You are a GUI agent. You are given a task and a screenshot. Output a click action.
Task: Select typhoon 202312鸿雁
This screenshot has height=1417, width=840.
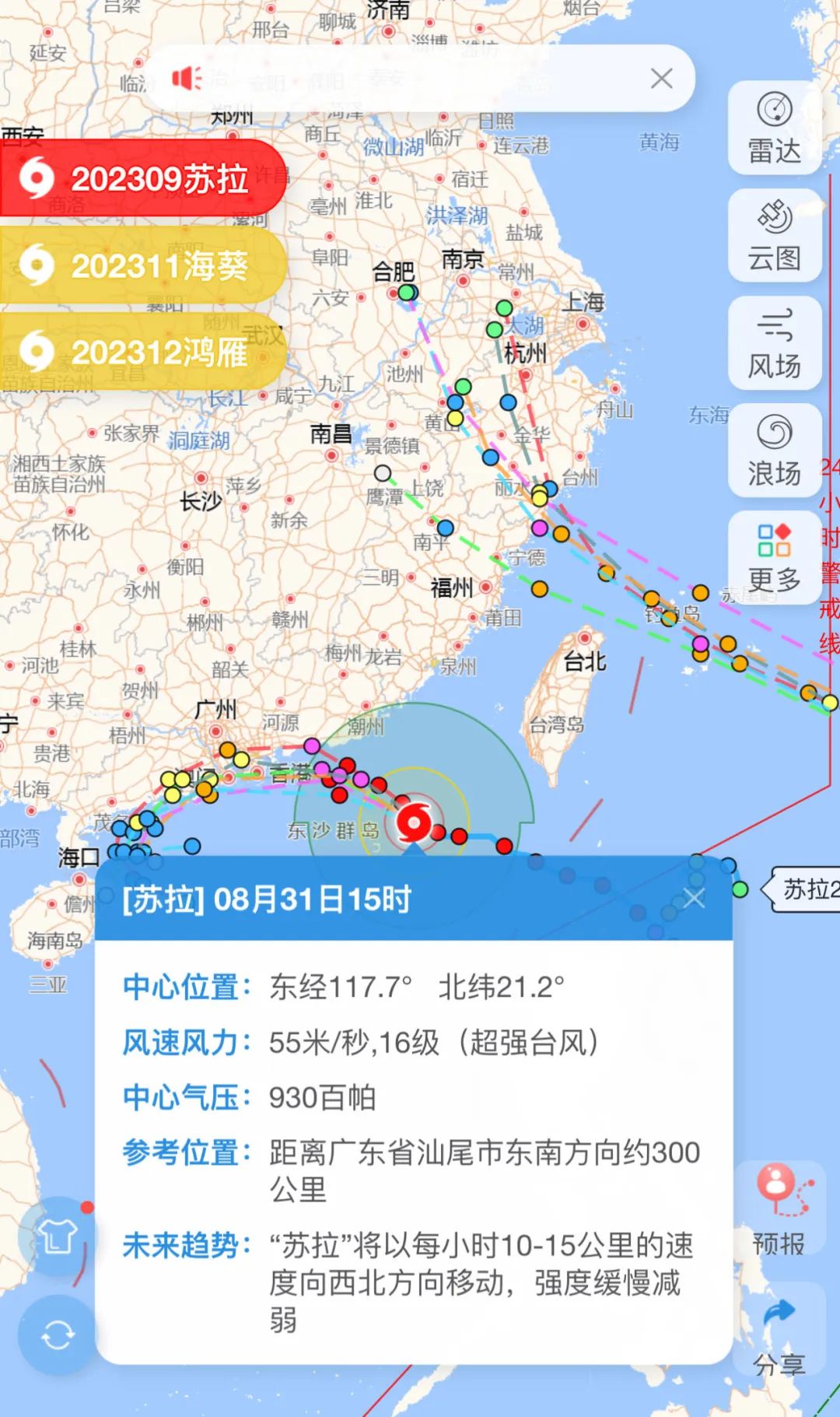[142, 352]
